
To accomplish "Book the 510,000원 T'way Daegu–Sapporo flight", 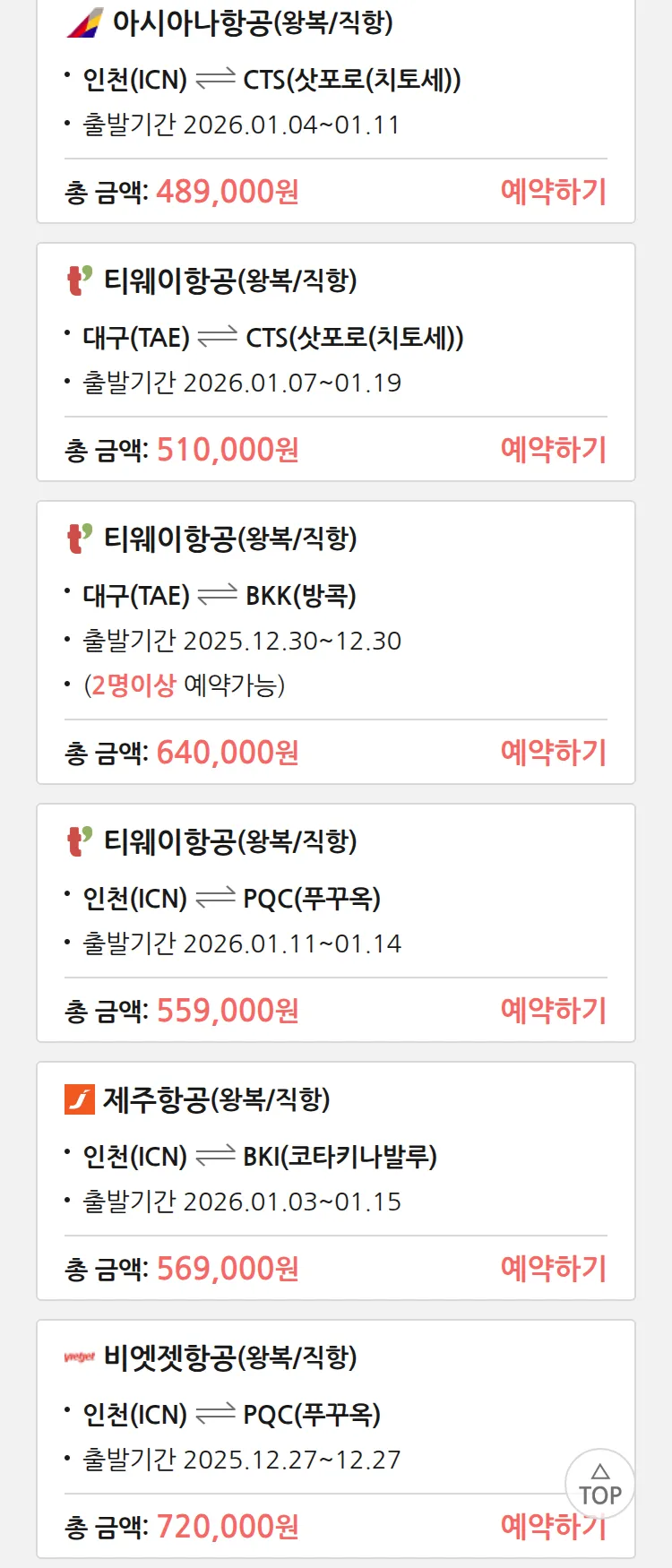I will (x=553, y=450).
